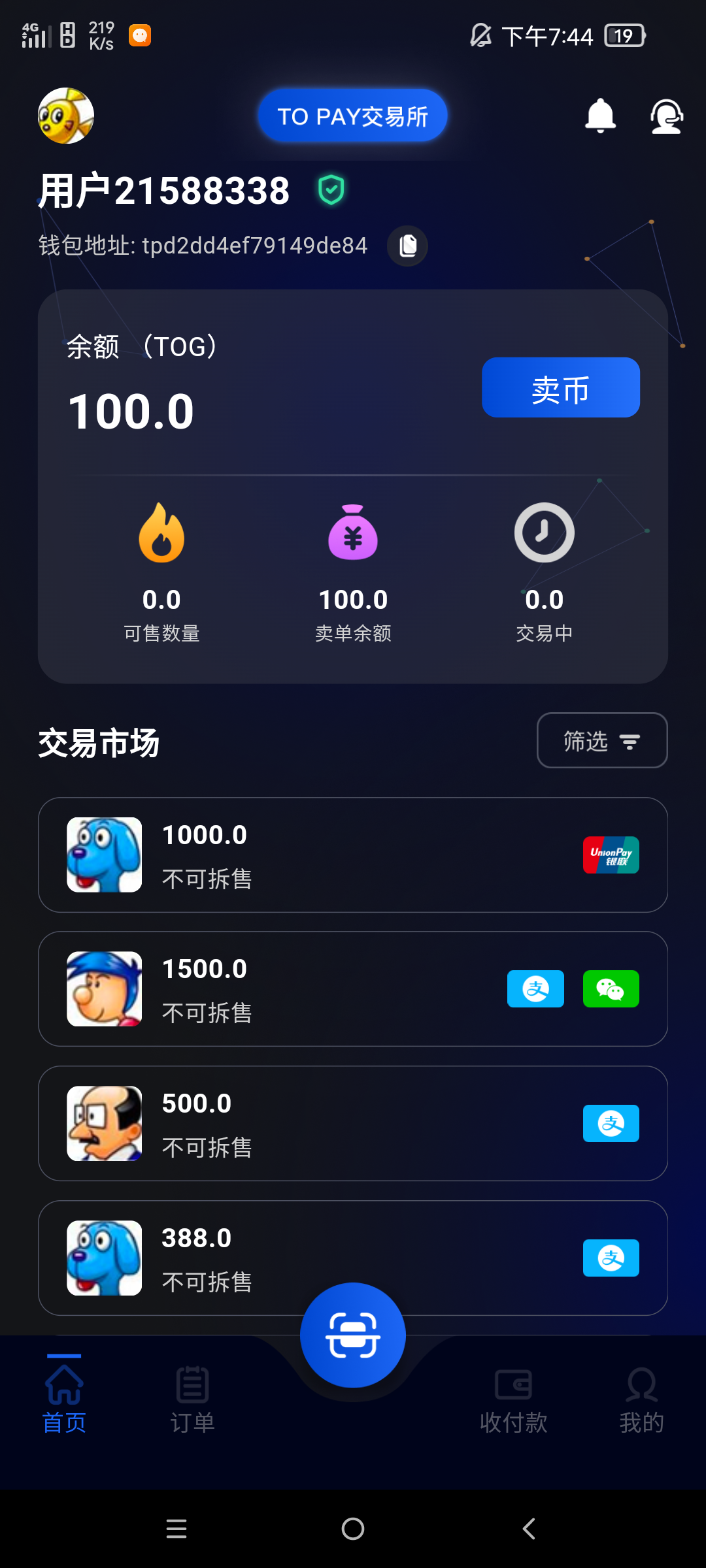This screenshot has height=1568, width=706.
Task: Select the 500.0 market listing
Action: pos(353,1124)
